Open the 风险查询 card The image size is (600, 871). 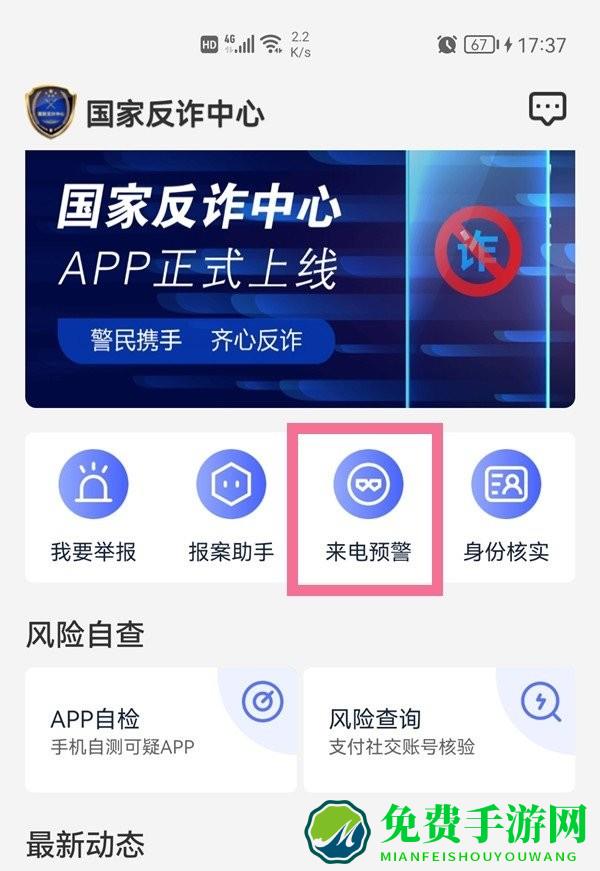439,730
